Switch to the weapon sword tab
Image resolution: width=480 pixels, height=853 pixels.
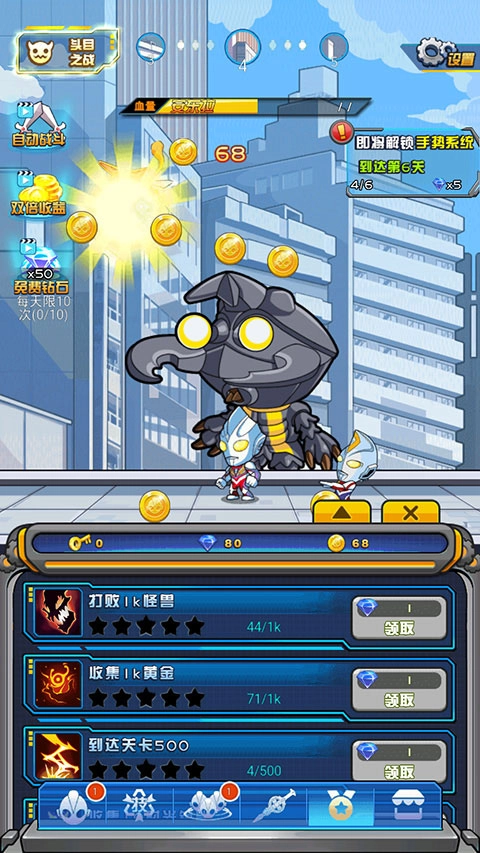point(274,806)
